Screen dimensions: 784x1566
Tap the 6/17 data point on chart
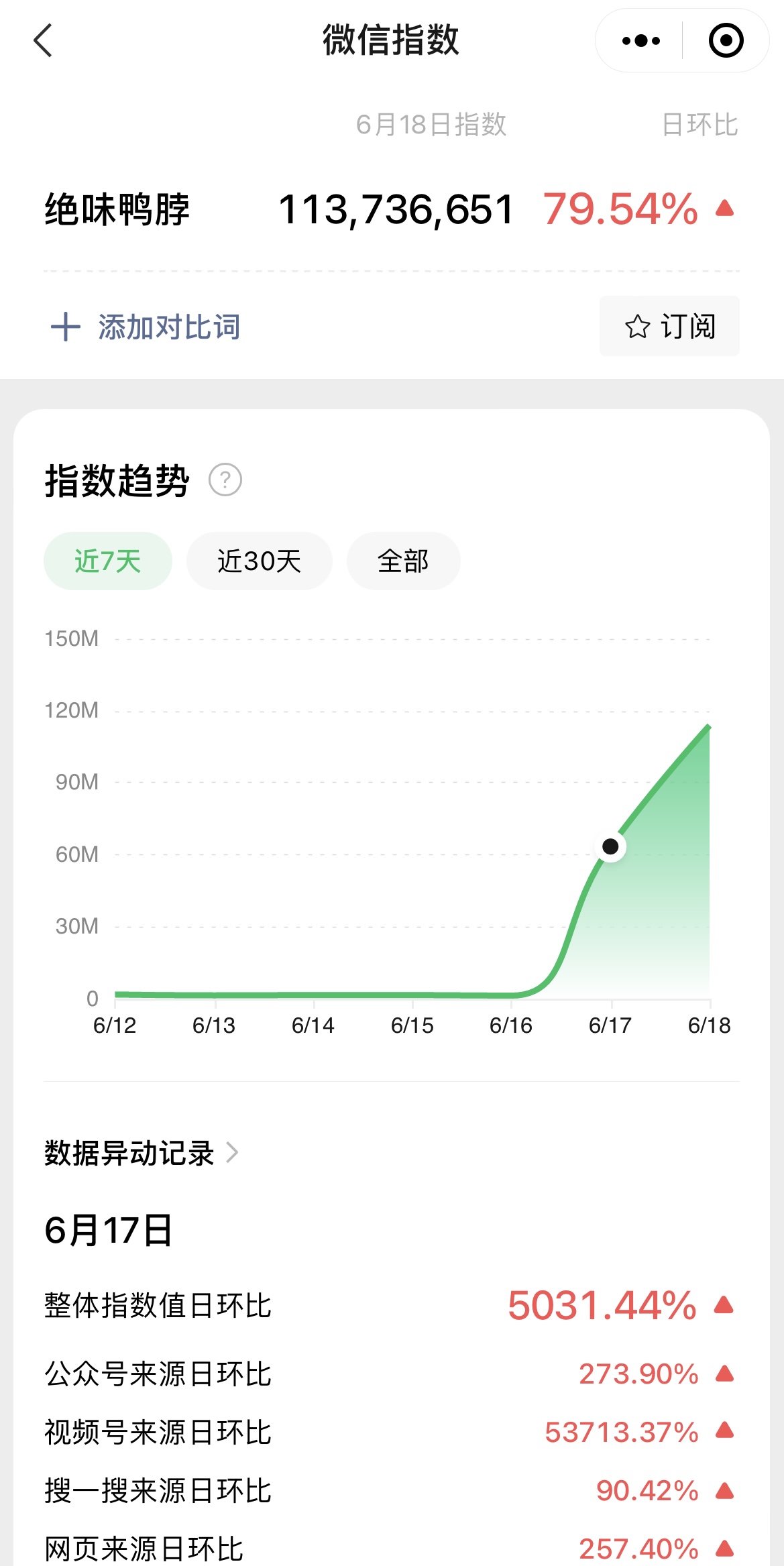point(610,846)
